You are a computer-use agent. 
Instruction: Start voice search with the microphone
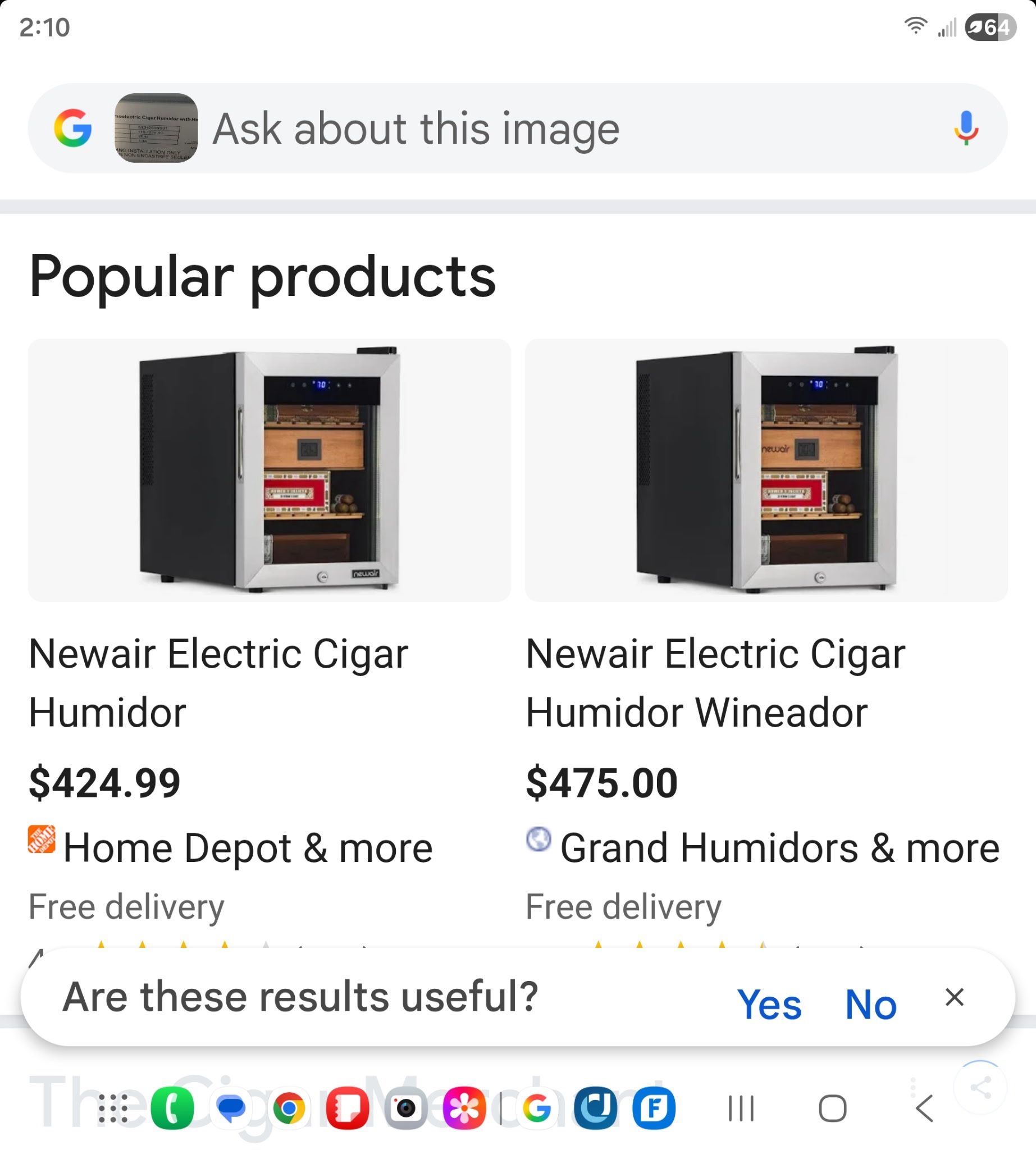coord(965,128)
